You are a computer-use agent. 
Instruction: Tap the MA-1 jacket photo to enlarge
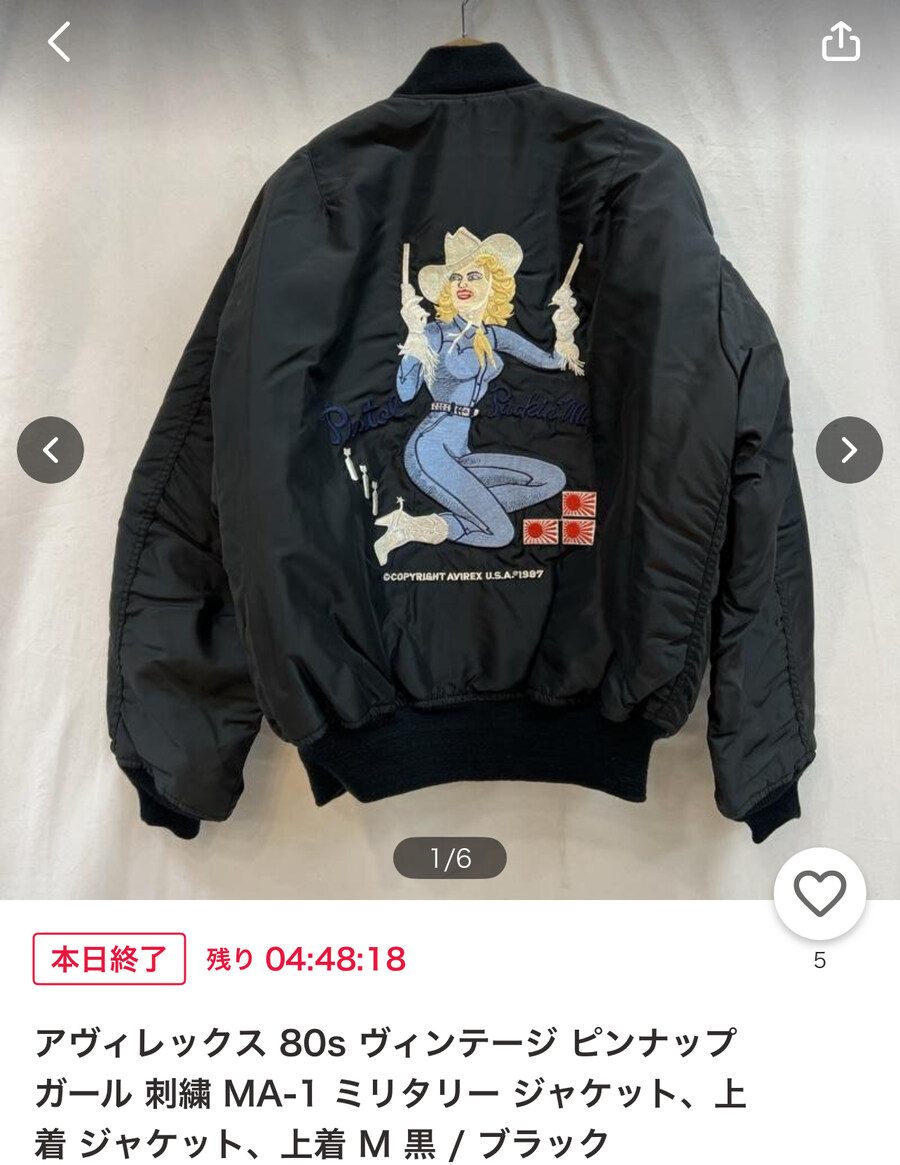pyautogui.click(x=450, y=430)
